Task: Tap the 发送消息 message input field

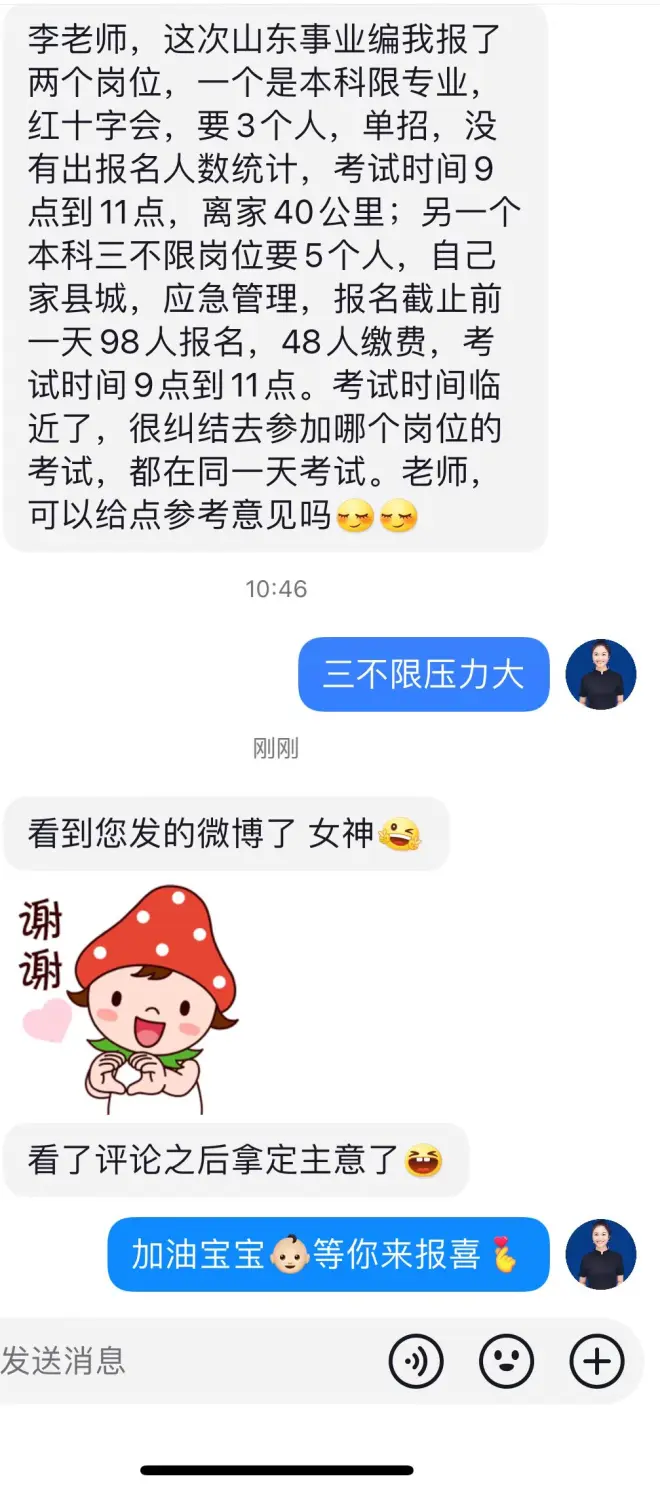Action: [x=180, y=1361]
